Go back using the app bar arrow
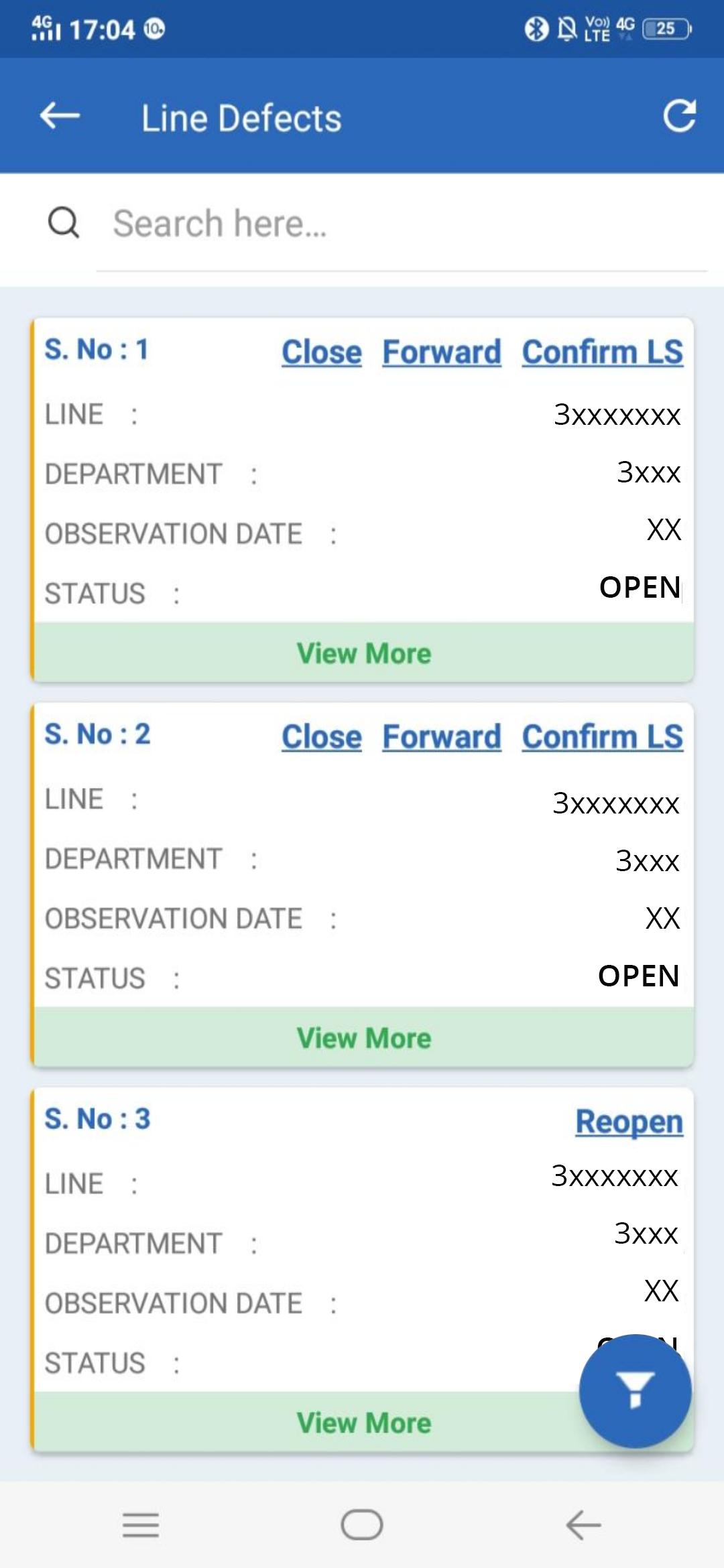 (x=60, y=116)
